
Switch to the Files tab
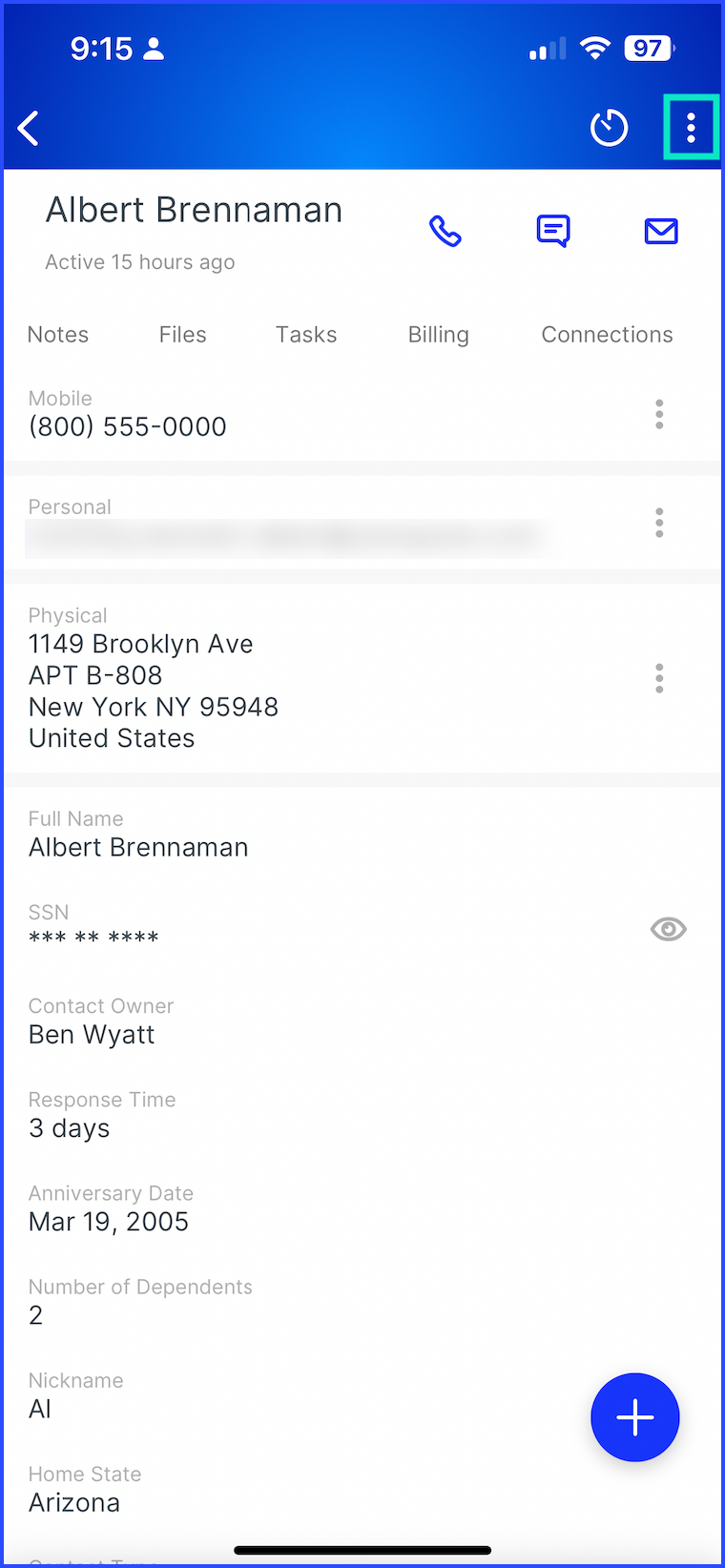click(183, 335)
